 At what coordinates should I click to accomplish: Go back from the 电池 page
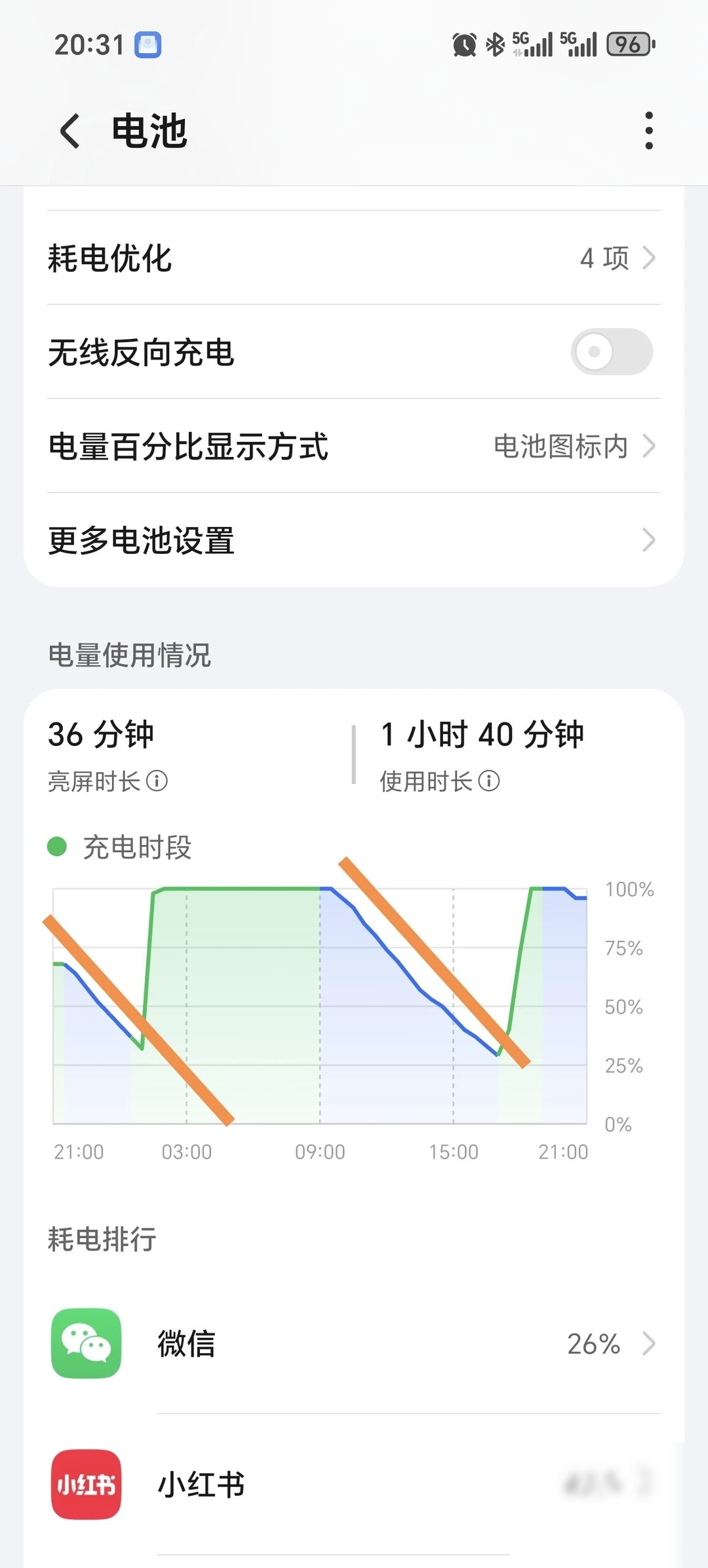click(x=70, y=130)
